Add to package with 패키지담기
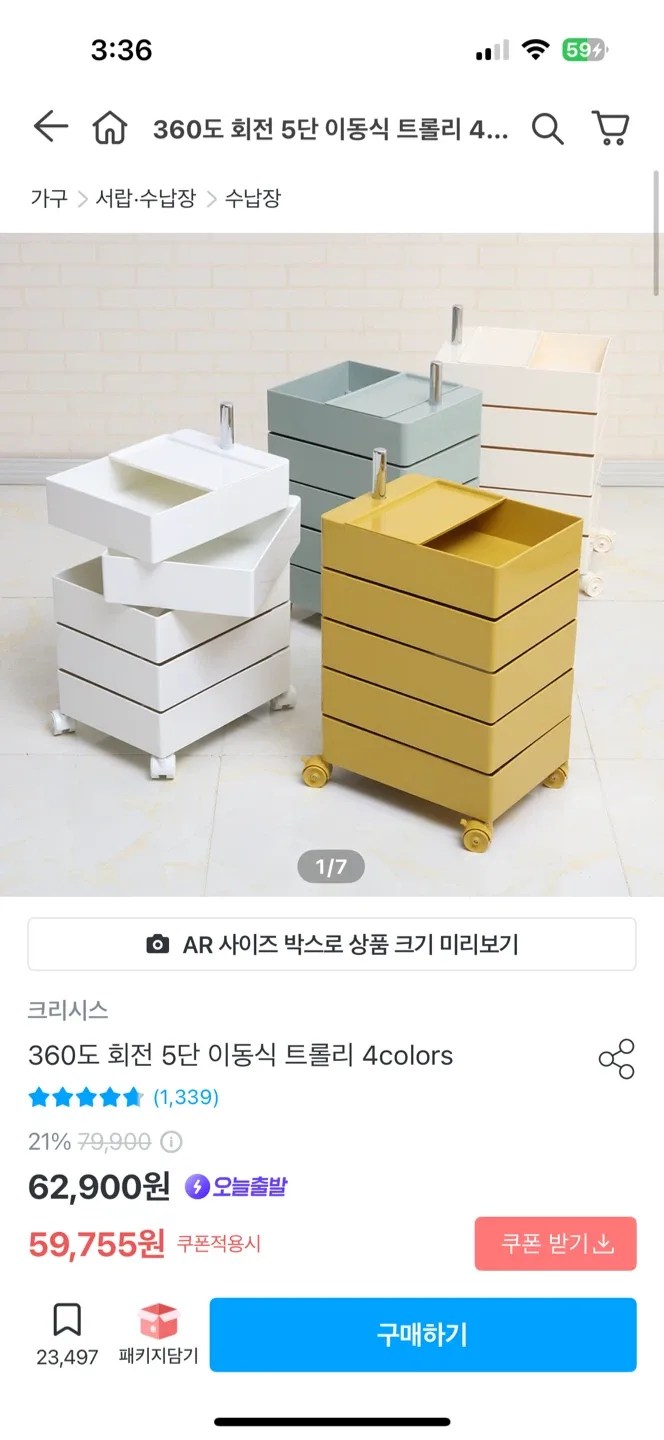Screen dimensions: 664x1440 coord(158,1334)
